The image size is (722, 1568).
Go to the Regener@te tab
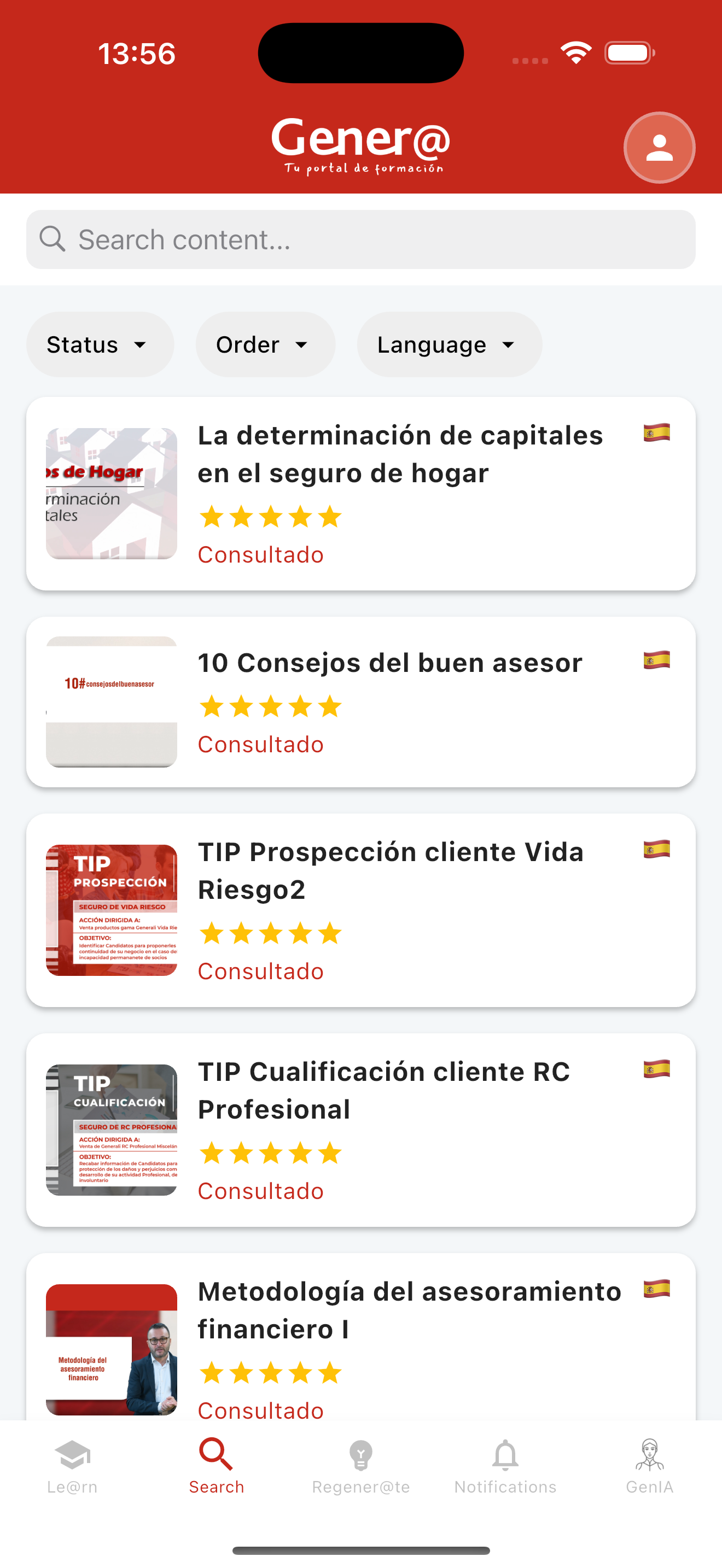tap(361, 1467)
